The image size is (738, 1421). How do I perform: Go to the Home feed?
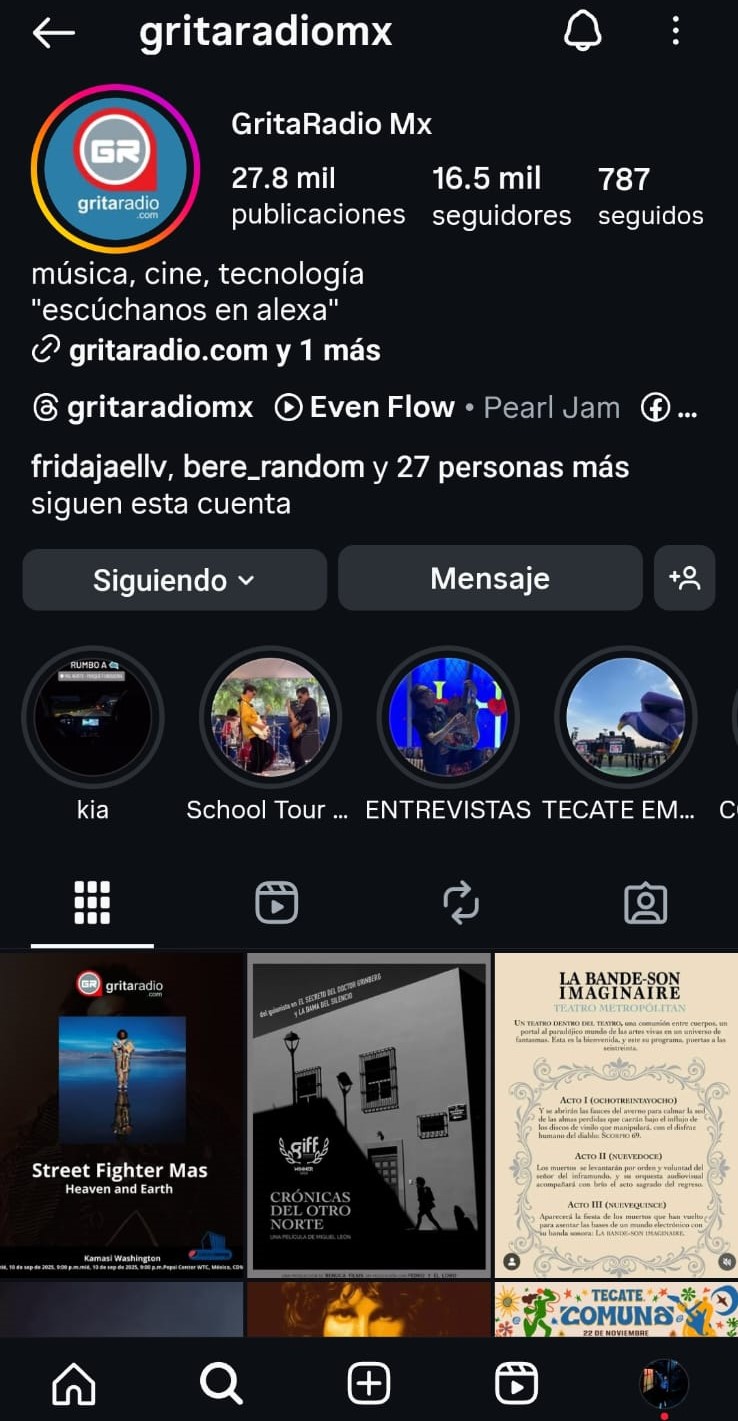[74, 1384]
